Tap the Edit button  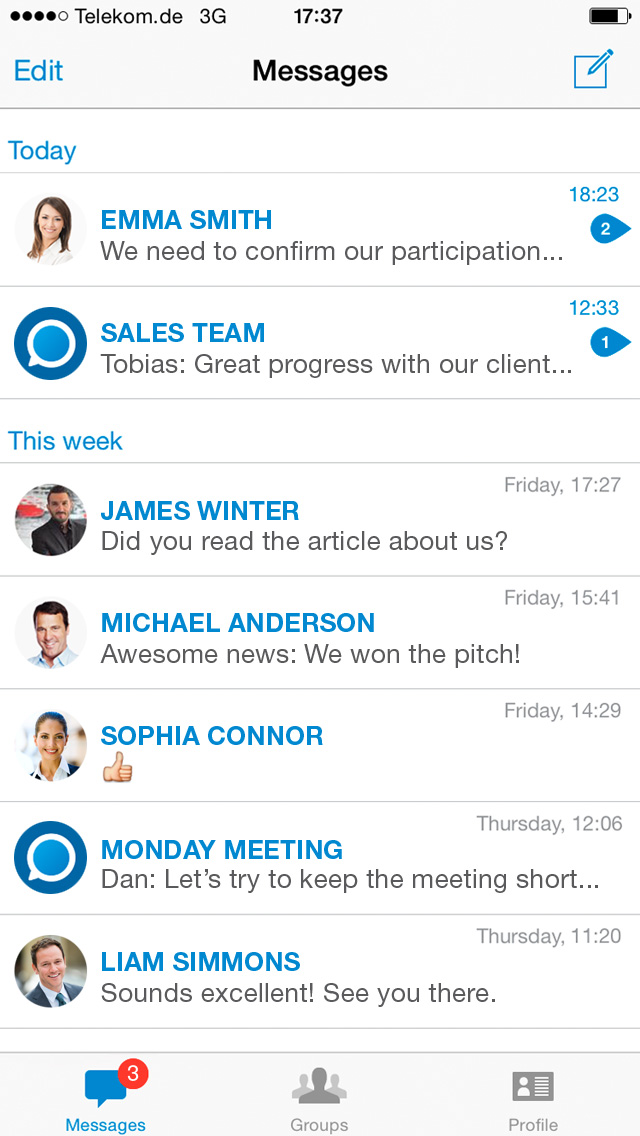click(38, 71)
